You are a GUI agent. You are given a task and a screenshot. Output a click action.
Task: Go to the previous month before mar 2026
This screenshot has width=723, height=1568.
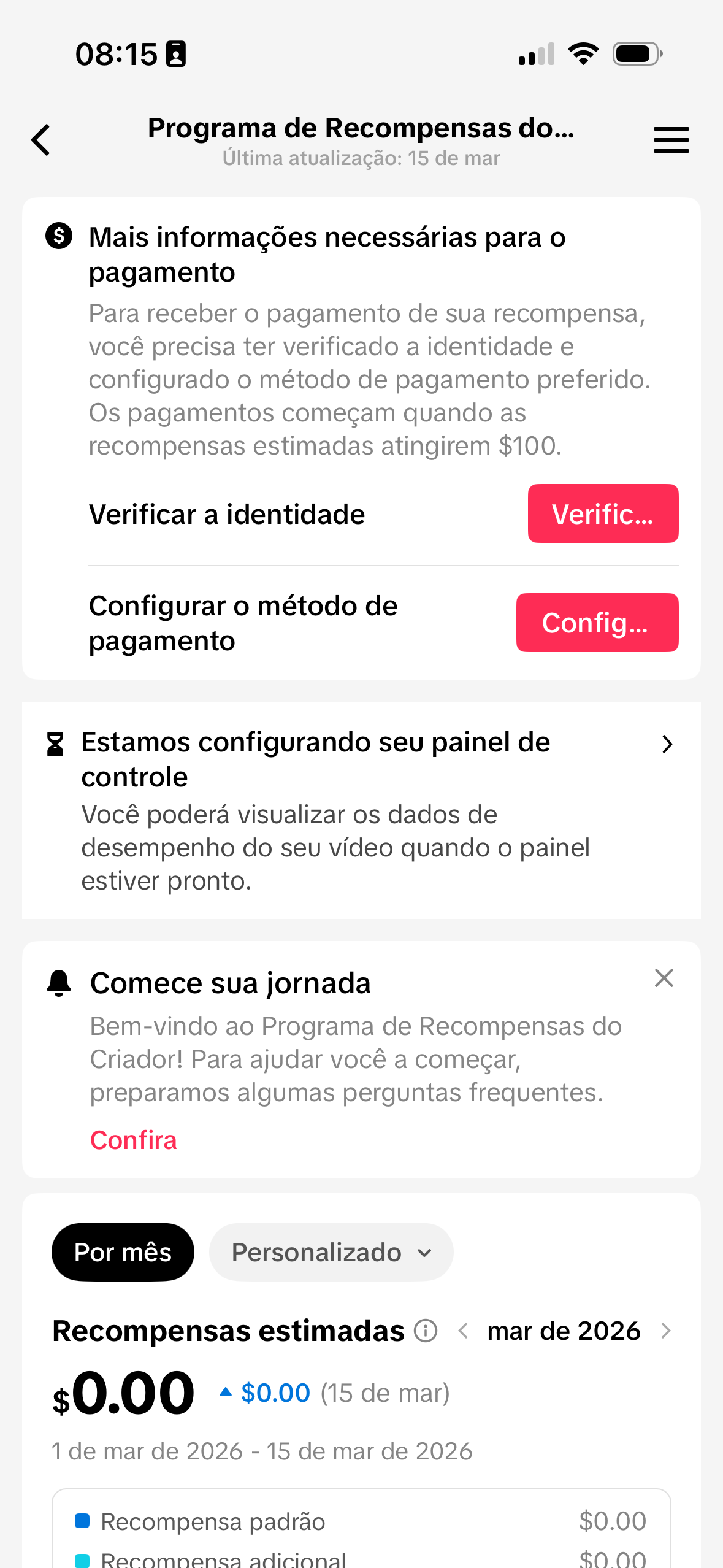464,1331
